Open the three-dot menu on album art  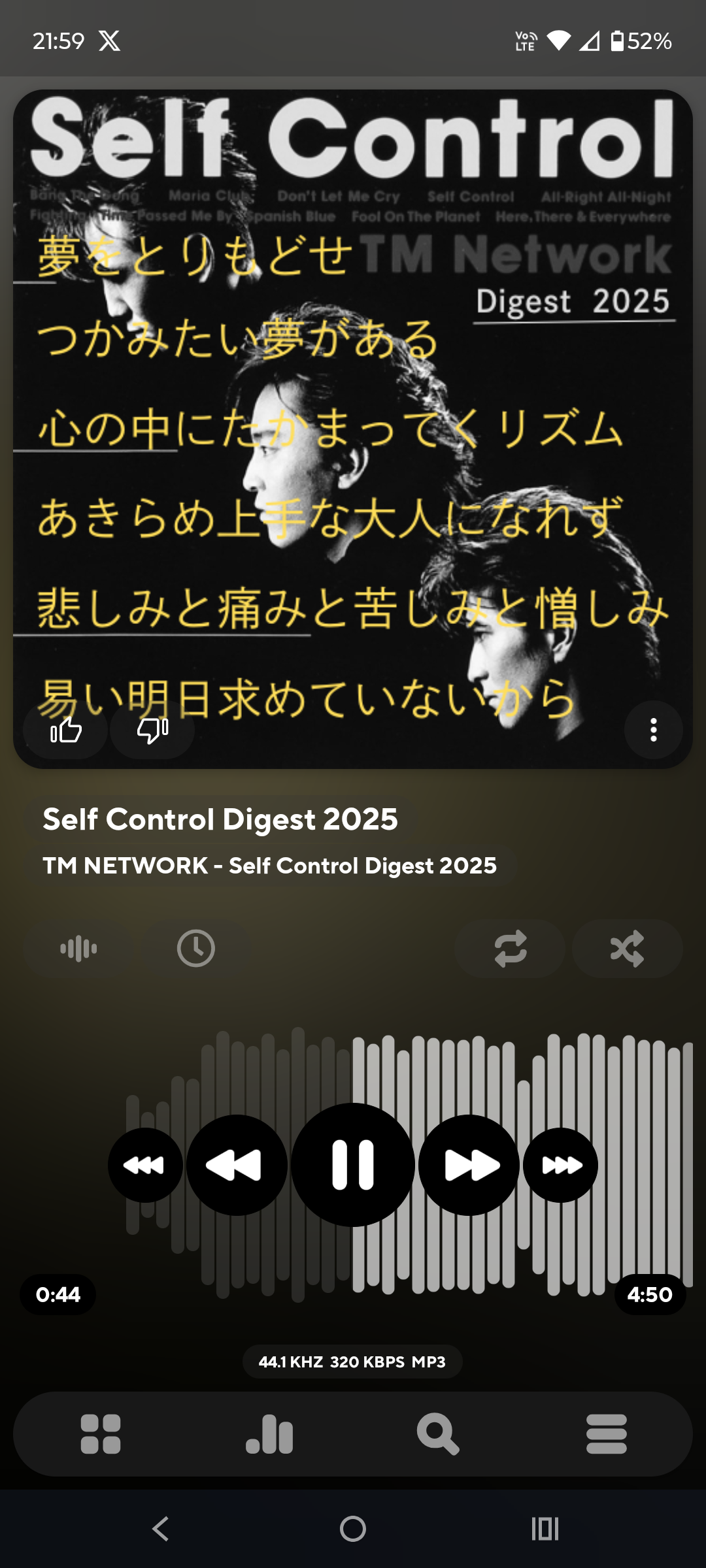pyautogui.click(x=653, y=730)
